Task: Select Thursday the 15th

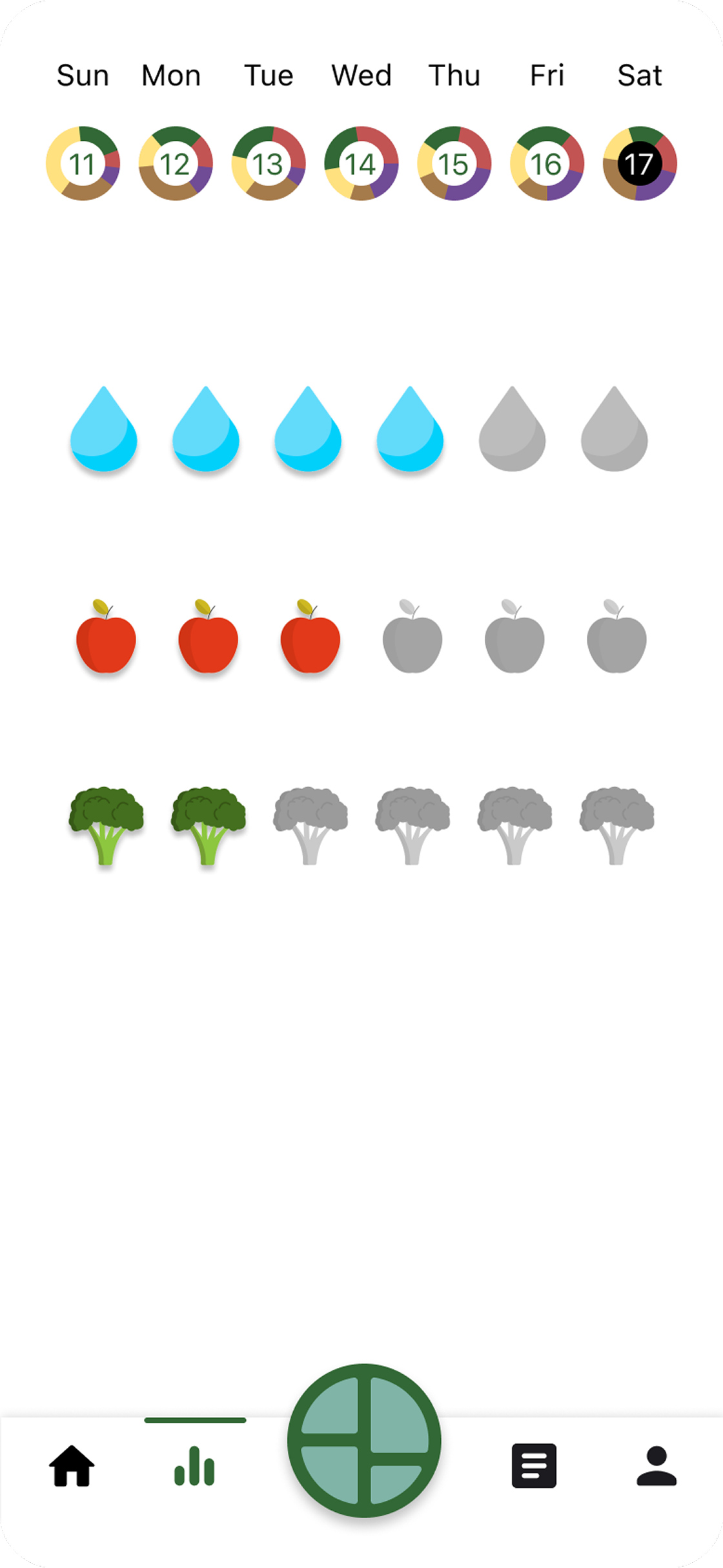Action: (x=454, y=163)
